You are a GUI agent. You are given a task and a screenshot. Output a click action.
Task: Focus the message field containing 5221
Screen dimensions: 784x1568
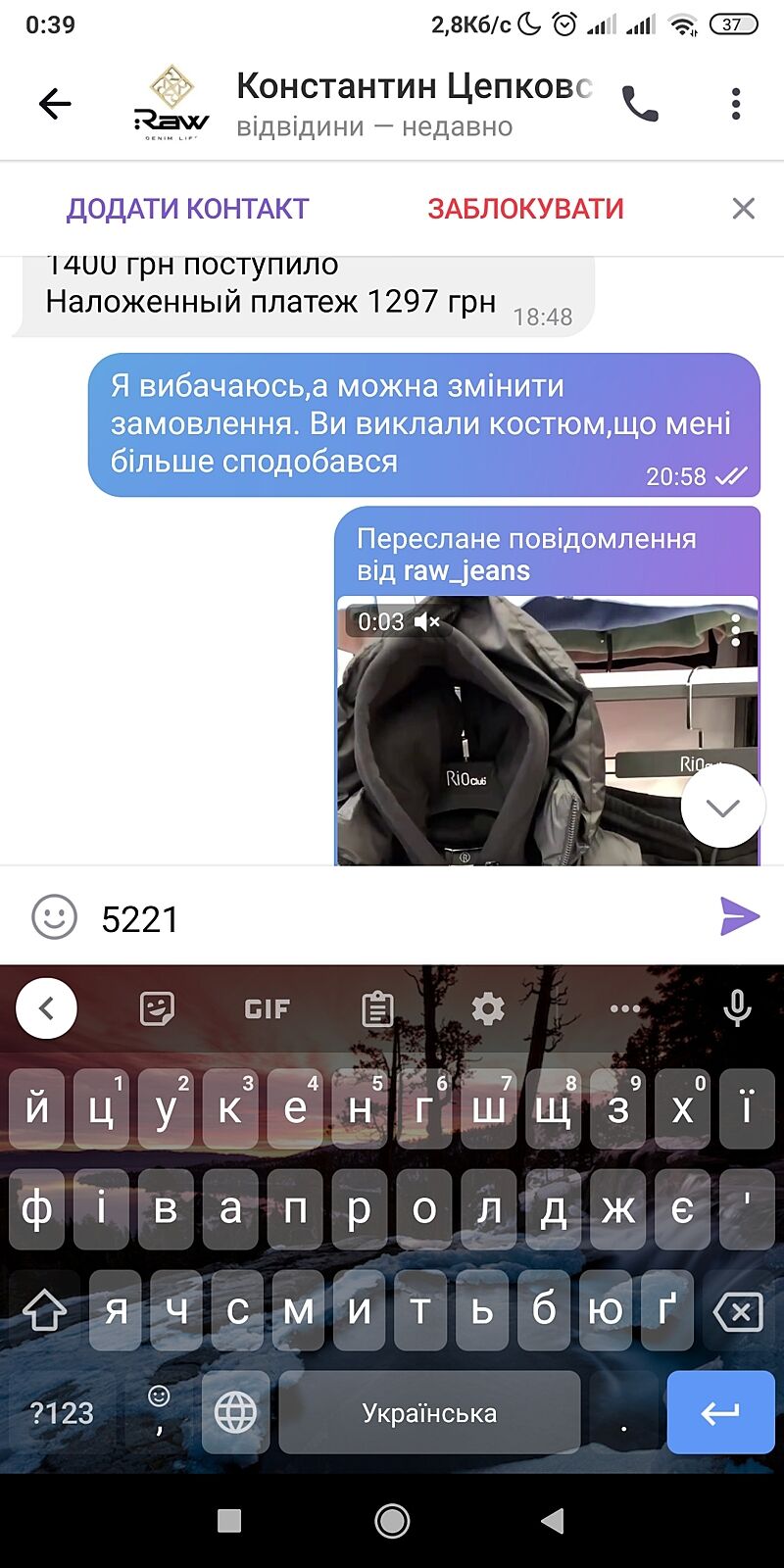point(392,919)
